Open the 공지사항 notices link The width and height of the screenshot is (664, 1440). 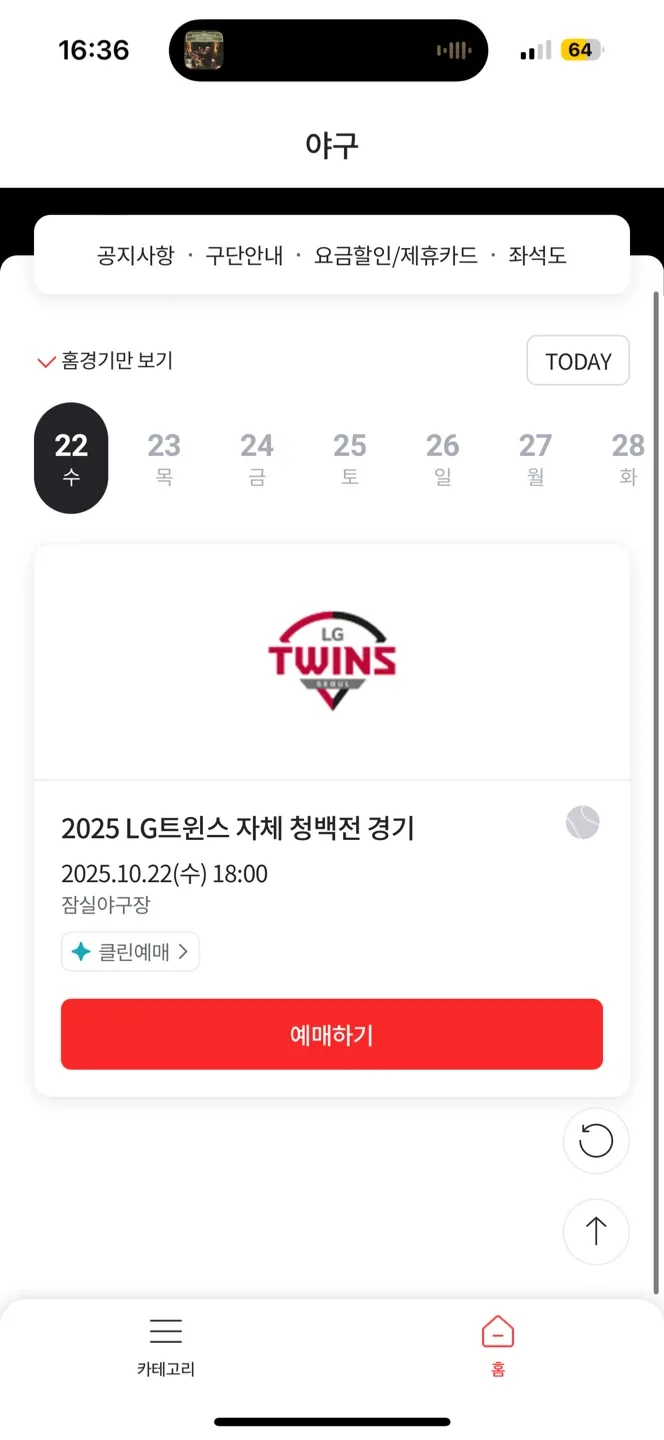click(135, 256)
